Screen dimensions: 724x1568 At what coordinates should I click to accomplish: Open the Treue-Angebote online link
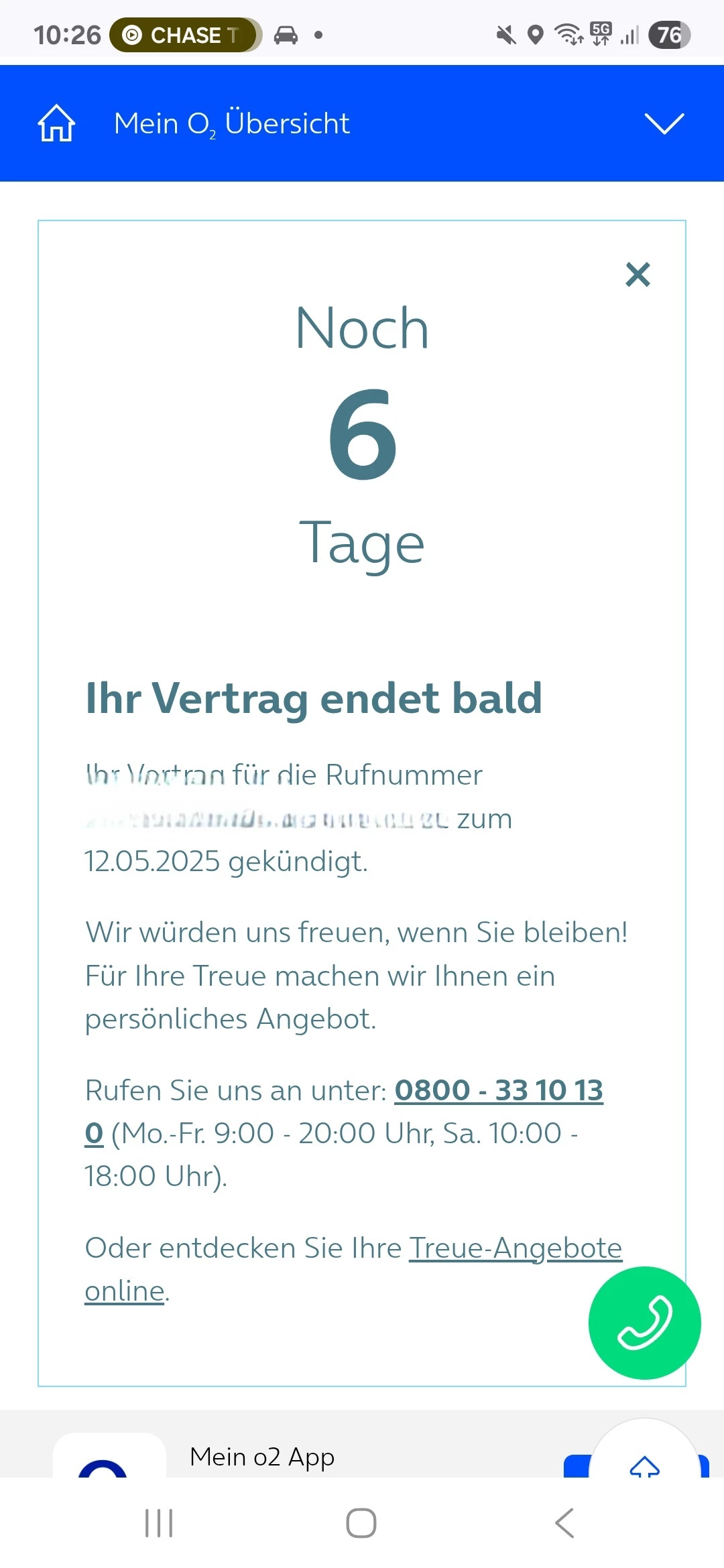tap(515, 1248)
